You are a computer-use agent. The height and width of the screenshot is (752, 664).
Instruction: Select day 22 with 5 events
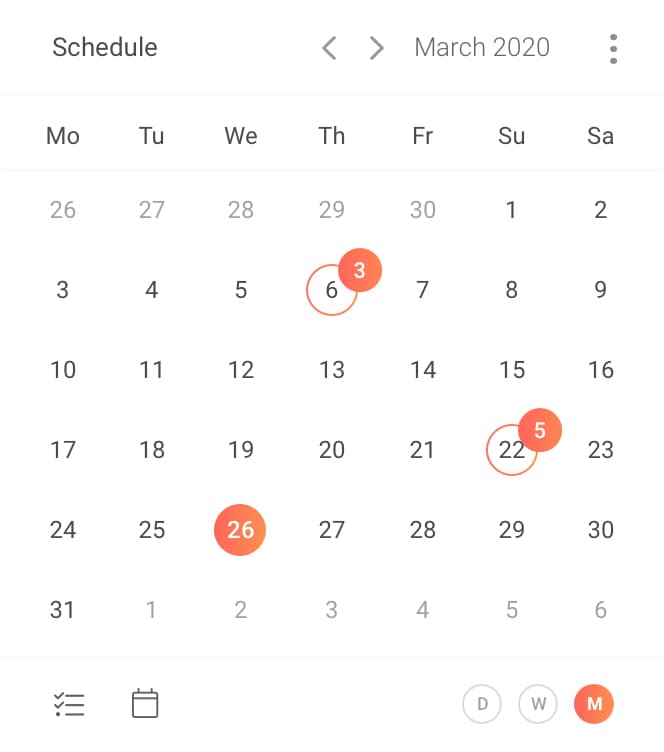click(x=512, y=450)
